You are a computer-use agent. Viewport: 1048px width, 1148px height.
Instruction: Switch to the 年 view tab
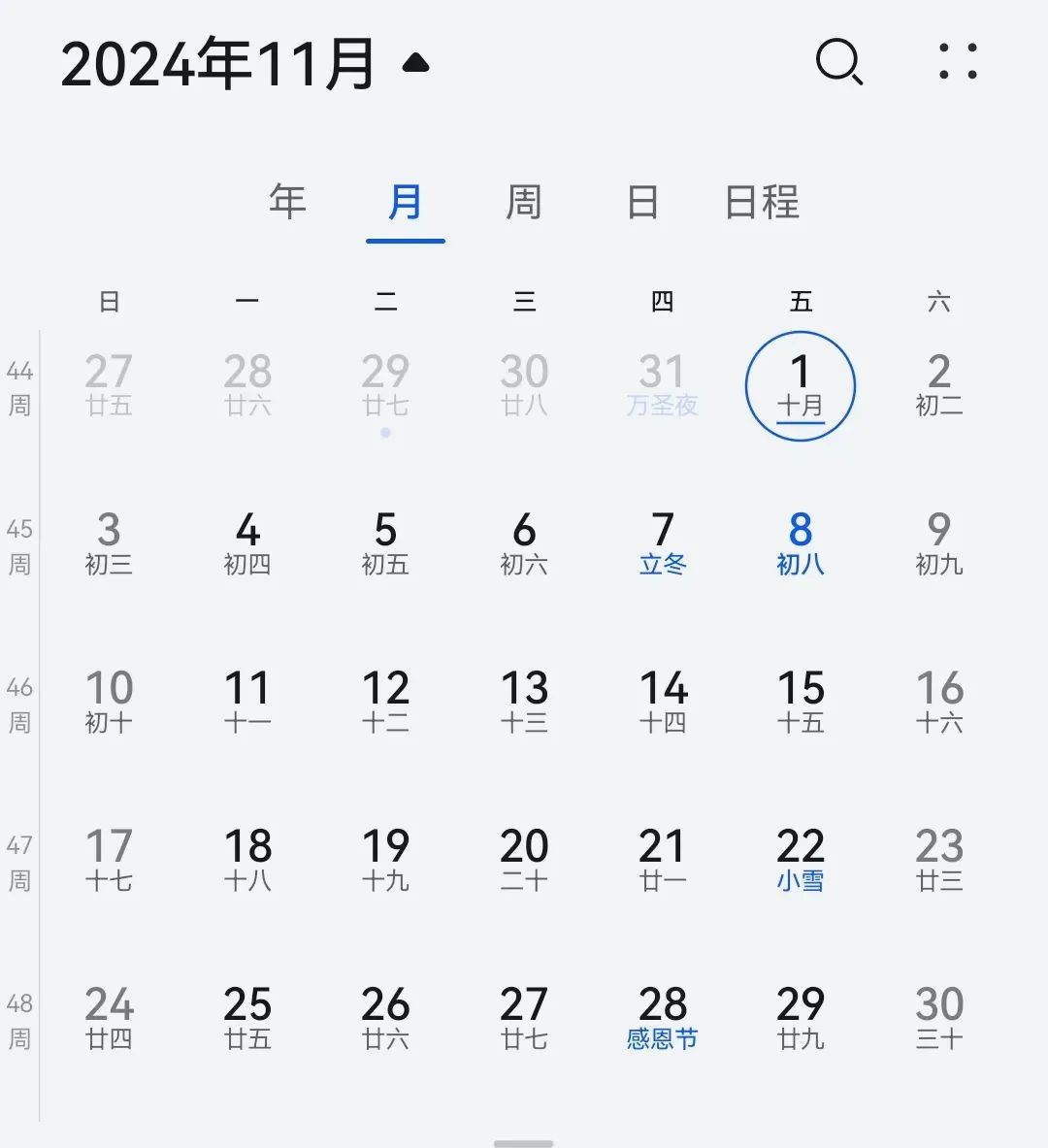(287, 203)
